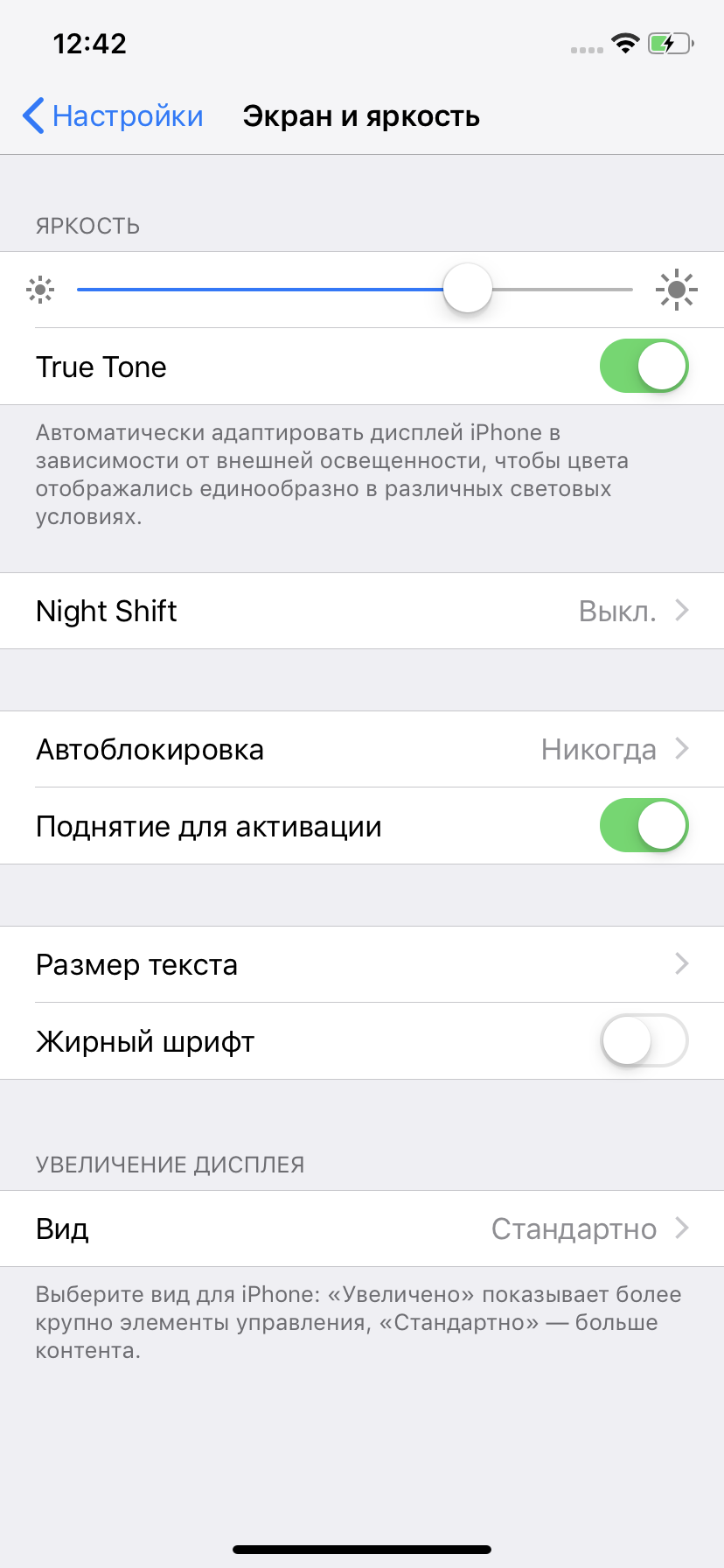Turn off True Tone
The width and height of the screenshot is (724, 1568).
(x=644, y=367)
